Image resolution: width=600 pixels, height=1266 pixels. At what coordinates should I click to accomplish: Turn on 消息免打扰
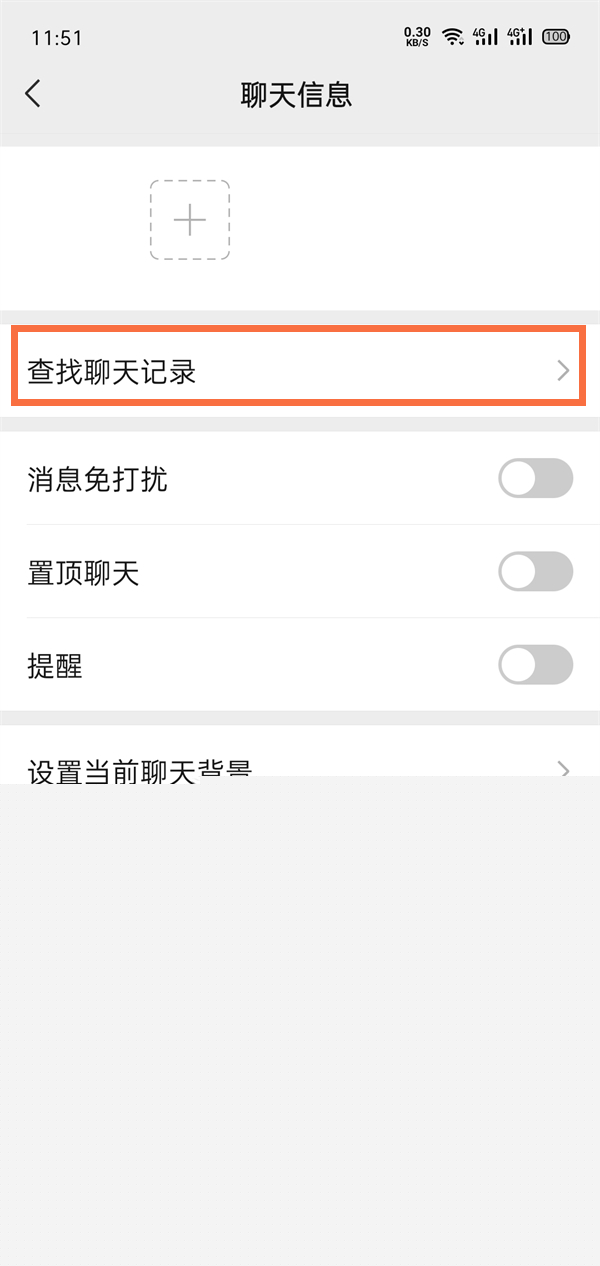tap(536, 478)
